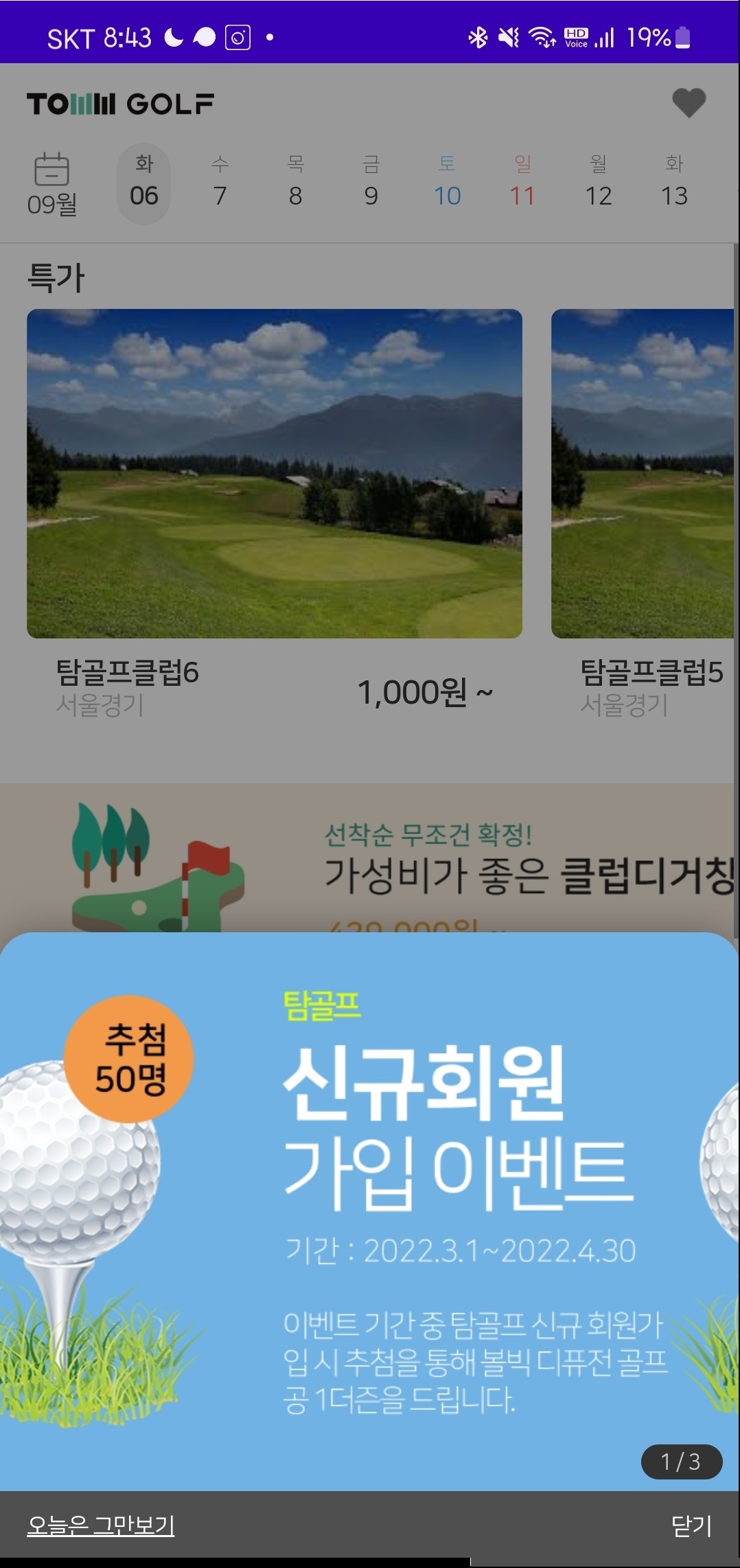Screen dimensions: 740x1568
Task: Close the event popup with 닫기
Action: tap(691, 1525)
